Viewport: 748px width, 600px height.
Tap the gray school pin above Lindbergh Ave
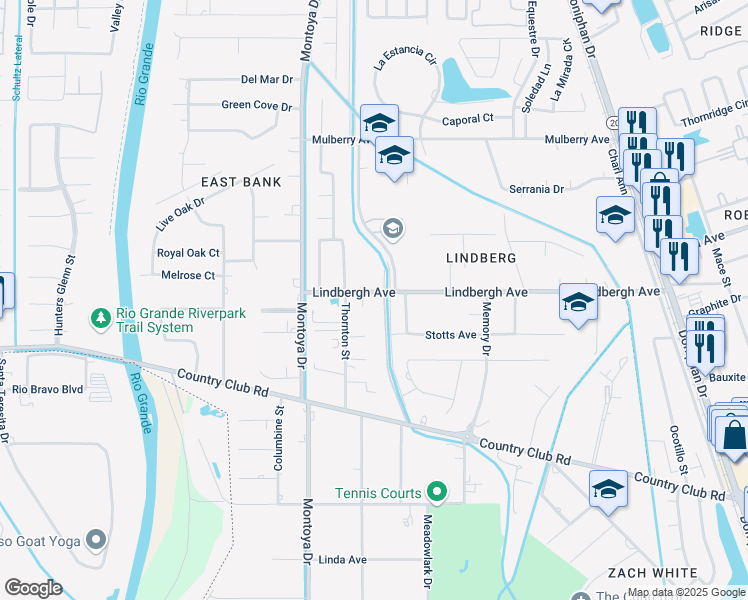(393, 230)
